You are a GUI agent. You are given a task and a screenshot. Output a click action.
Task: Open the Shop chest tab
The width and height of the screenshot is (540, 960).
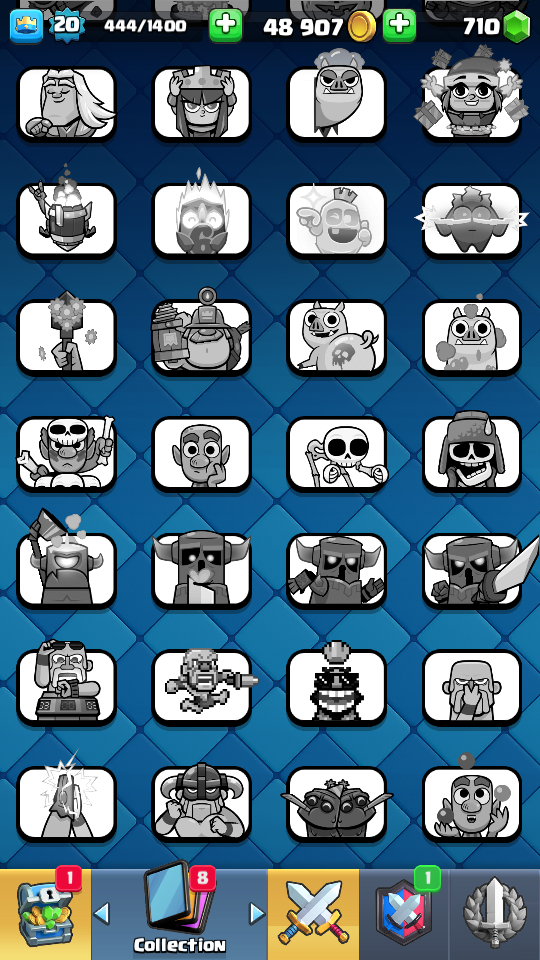coord(45,914)
